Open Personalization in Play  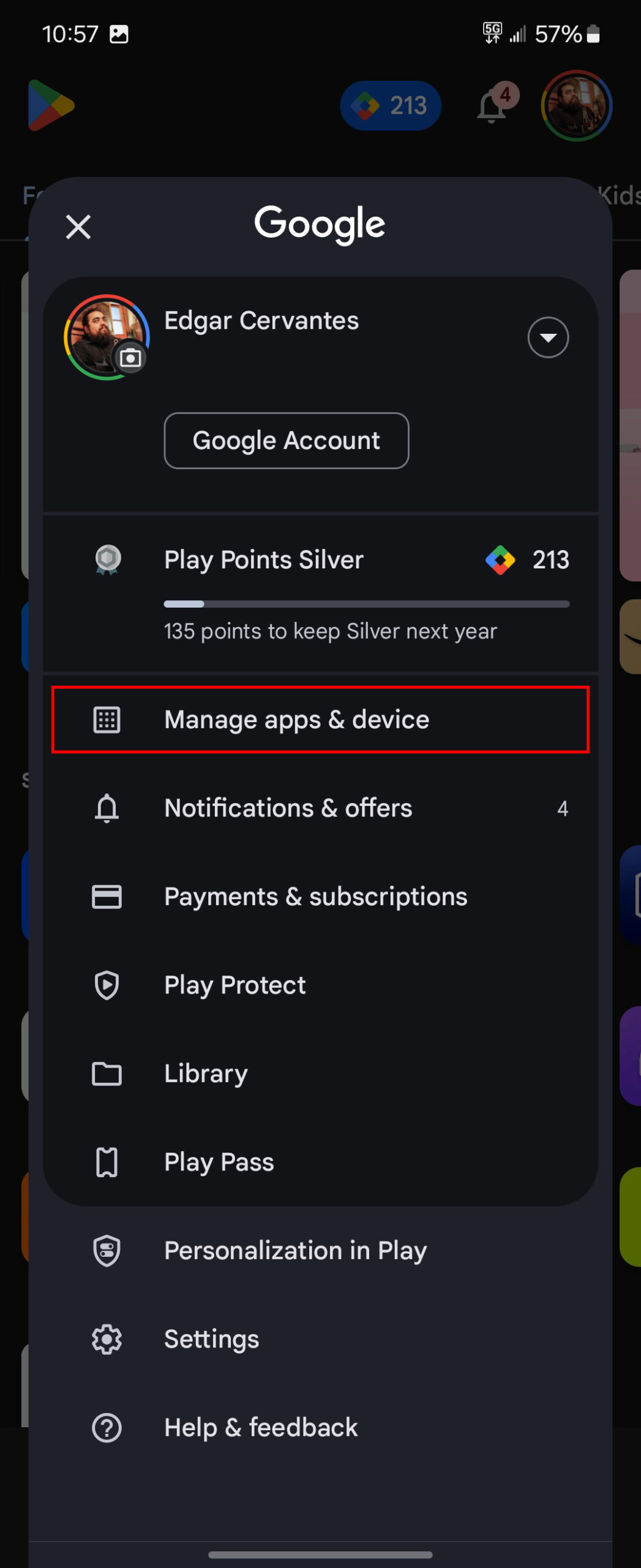[x=320, y=1250]
